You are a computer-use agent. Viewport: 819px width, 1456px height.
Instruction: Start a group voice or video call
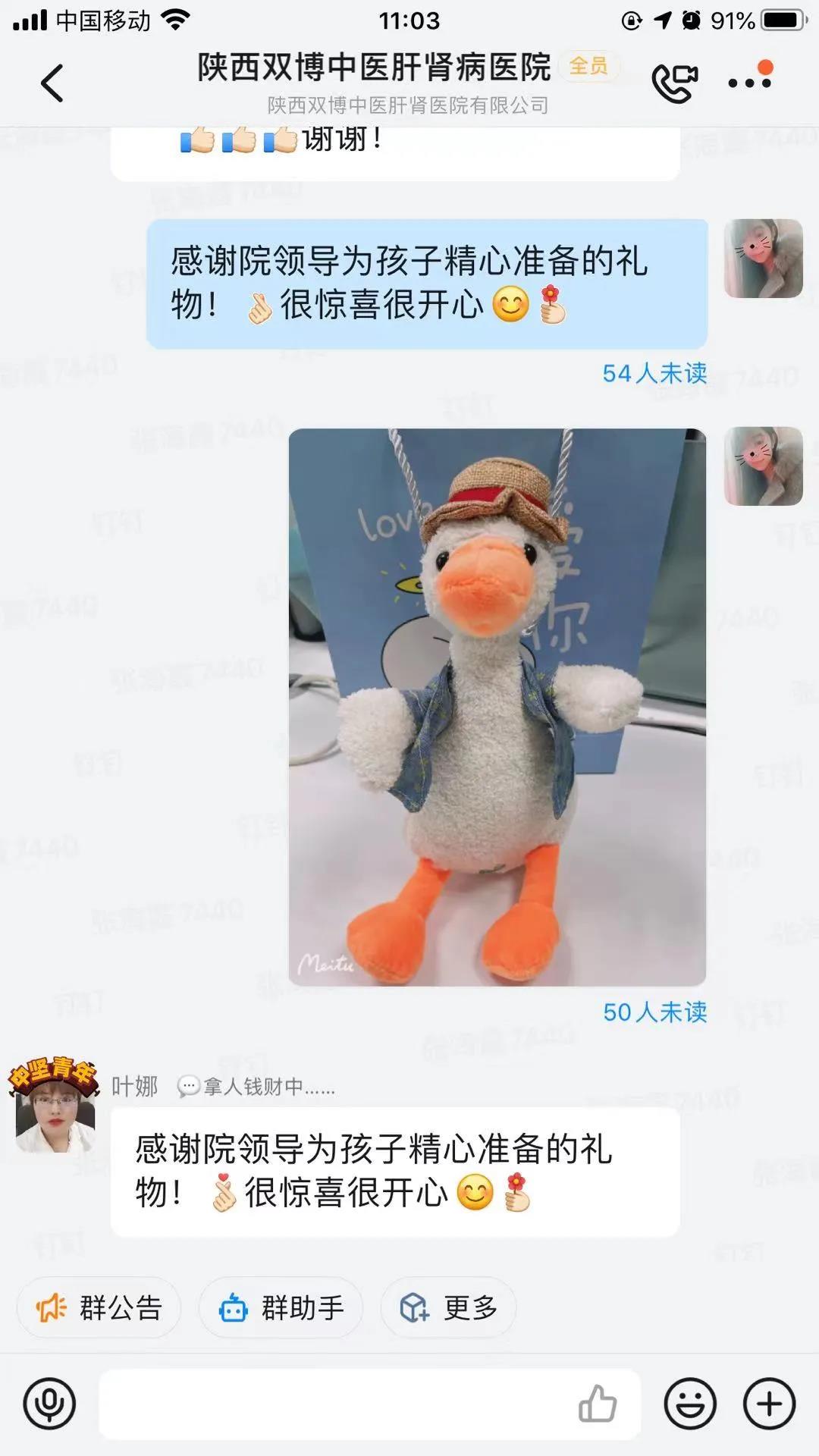point(673,83)
